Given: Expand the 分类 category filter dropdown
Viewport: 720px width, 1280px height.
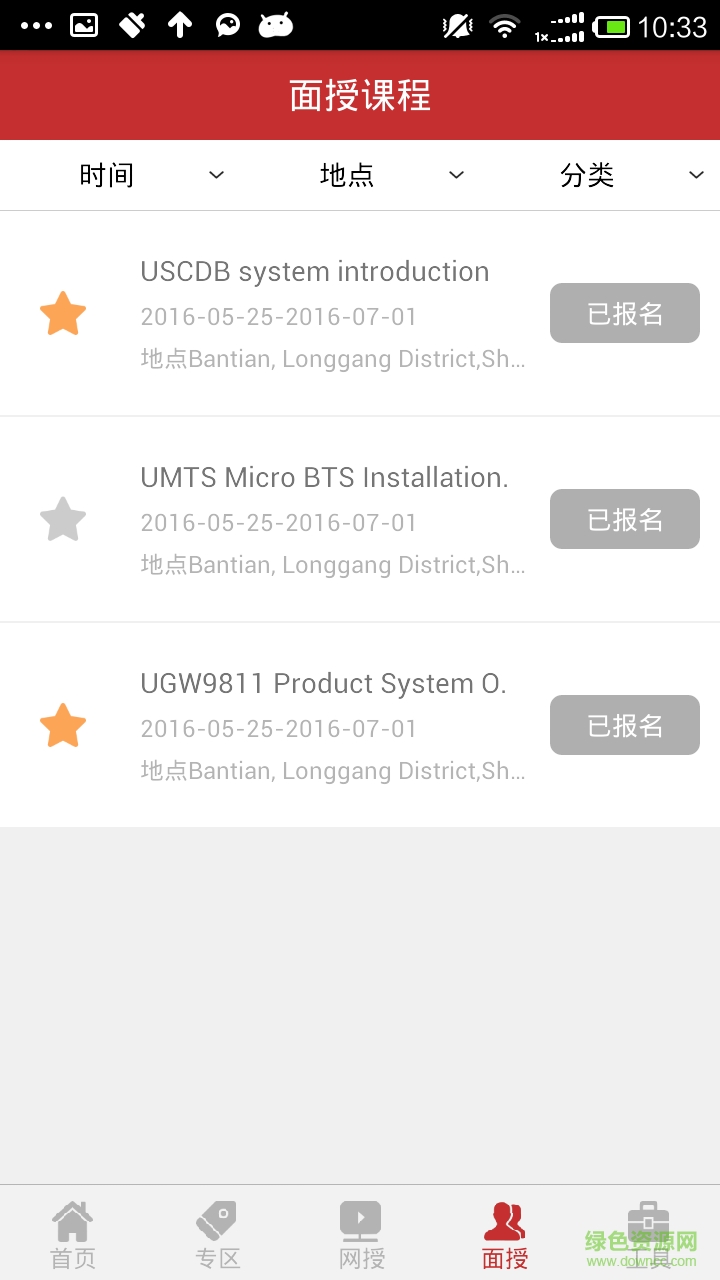Looking at the screenshot, I should [x=620, y=175].
